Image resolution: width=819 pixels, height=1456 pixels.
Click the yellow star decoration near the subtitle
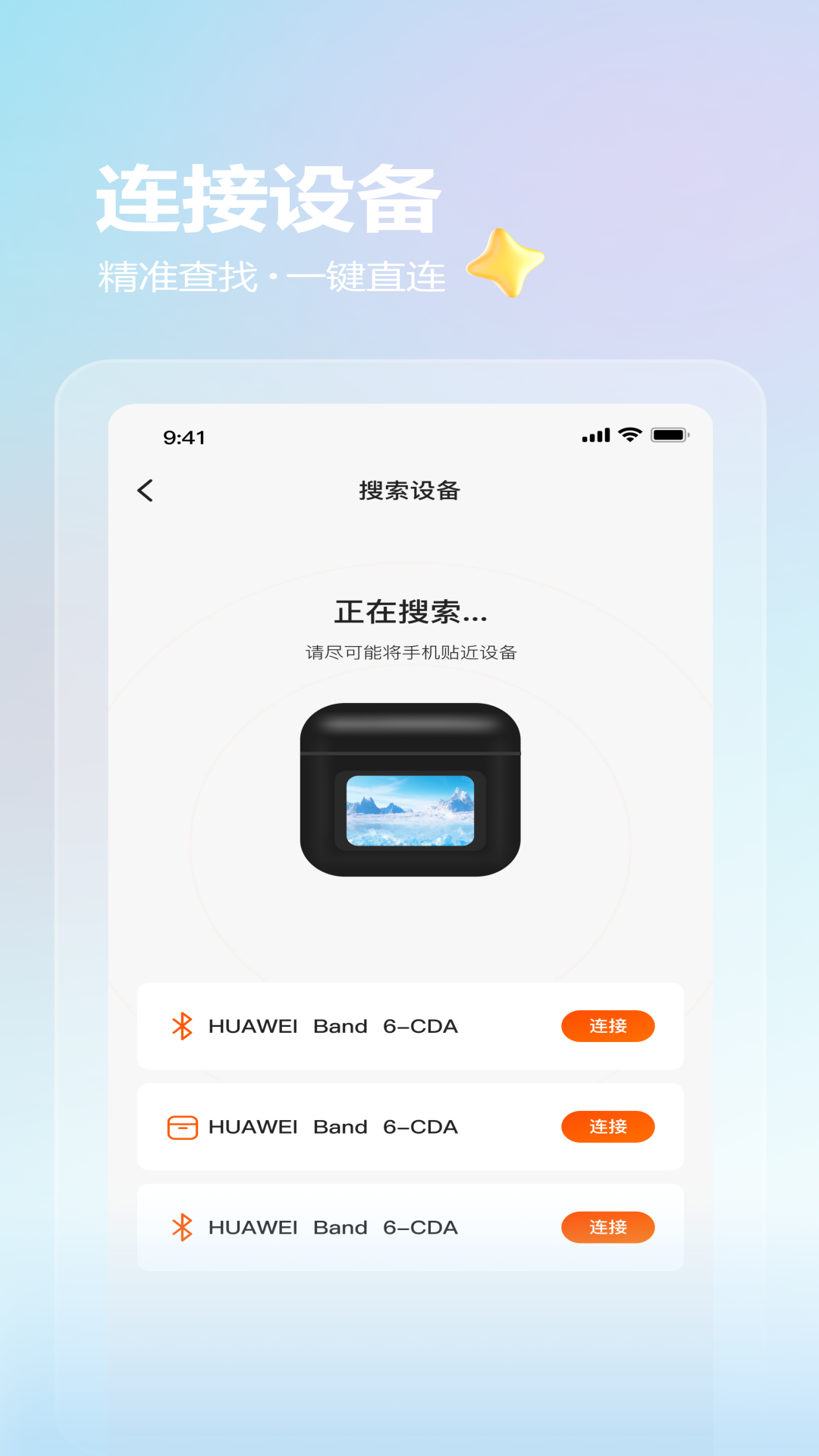tap(507, 264)
